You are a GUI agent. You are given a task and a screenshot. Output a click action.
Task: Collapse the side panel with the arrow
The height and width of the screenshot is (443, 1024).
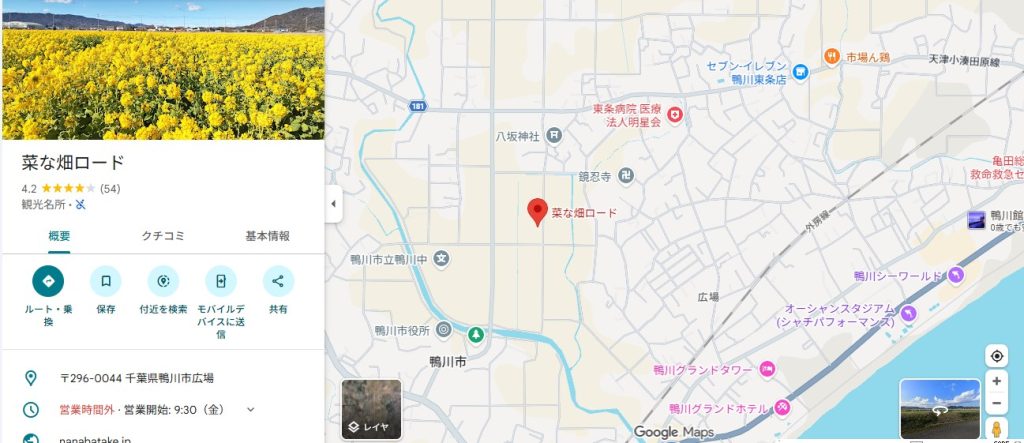(333, 204)
